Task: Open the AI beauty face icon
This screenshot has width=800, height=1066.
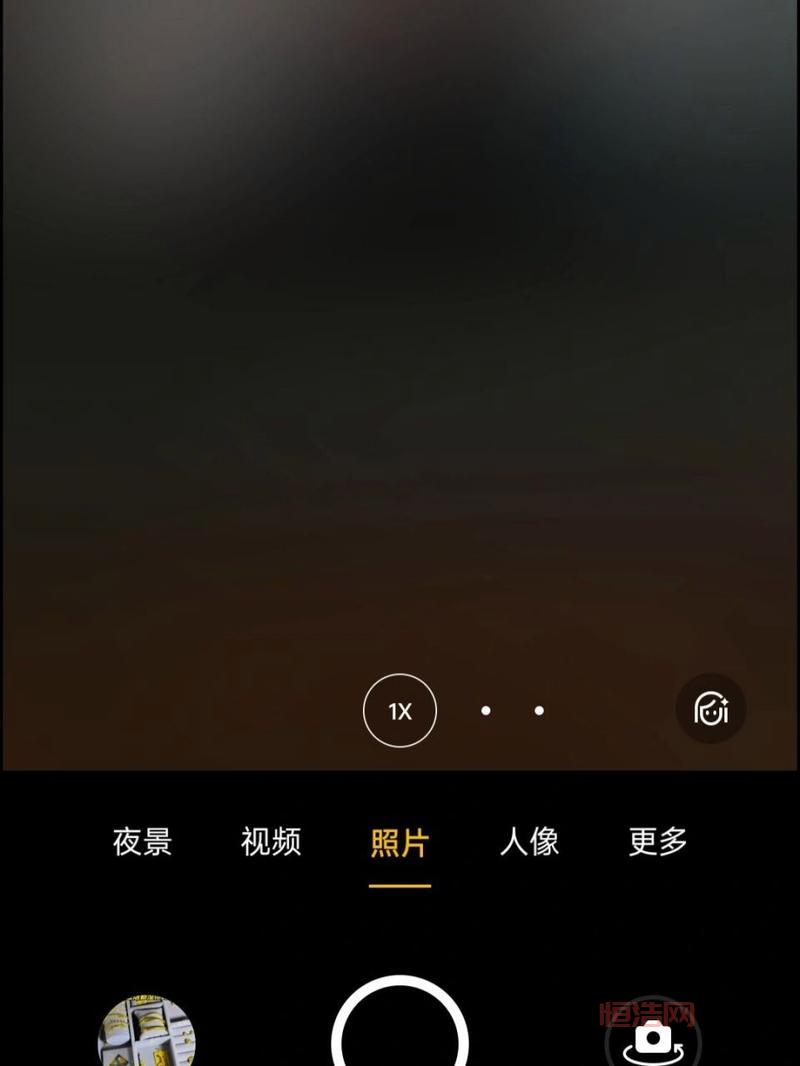Action: pyautogui.click(x=711, y=709)
